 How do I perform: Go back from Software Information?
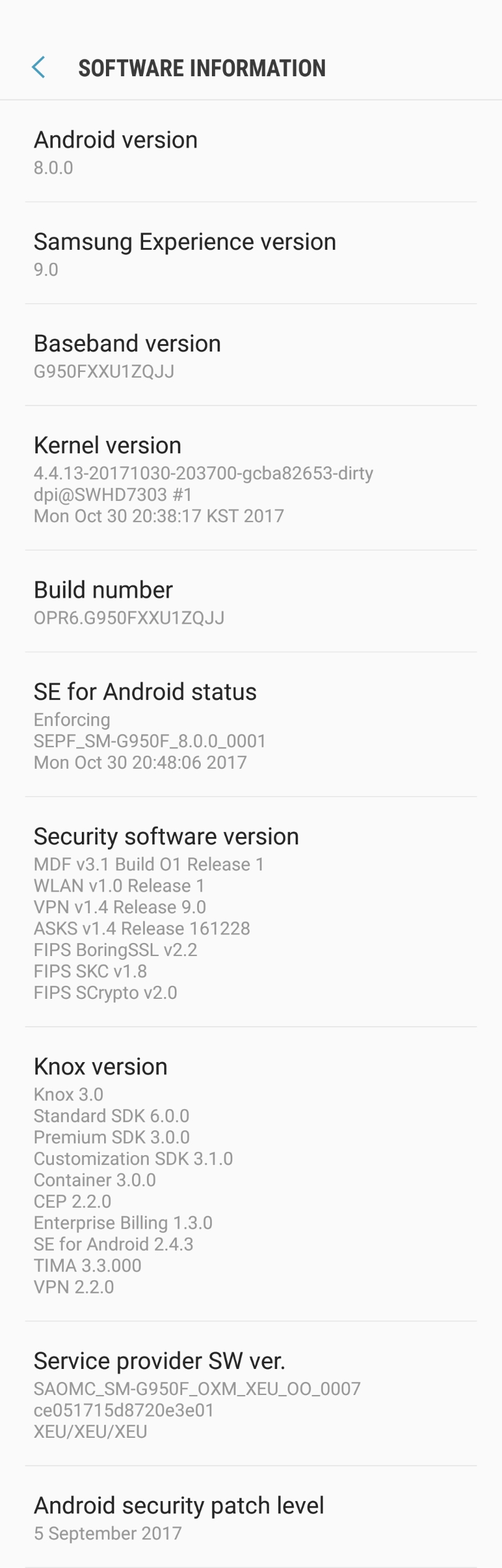pyautogui.click(x=38, y=68)
